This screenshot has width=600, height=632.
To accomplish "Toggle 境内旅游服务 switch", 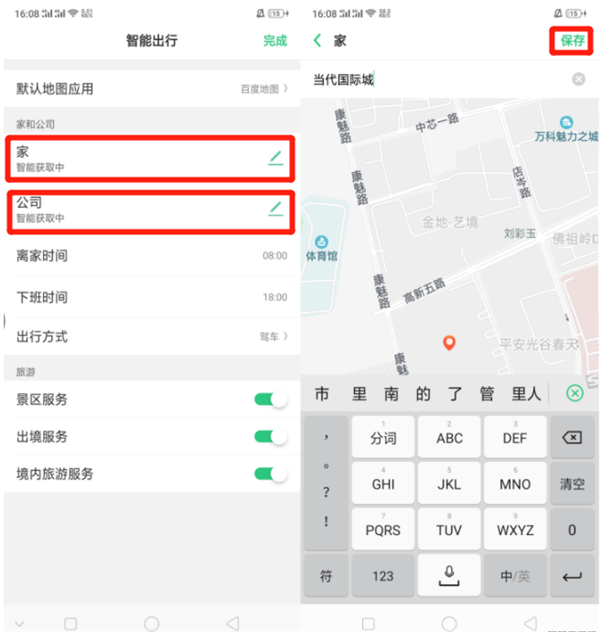I will coord(270,474).
